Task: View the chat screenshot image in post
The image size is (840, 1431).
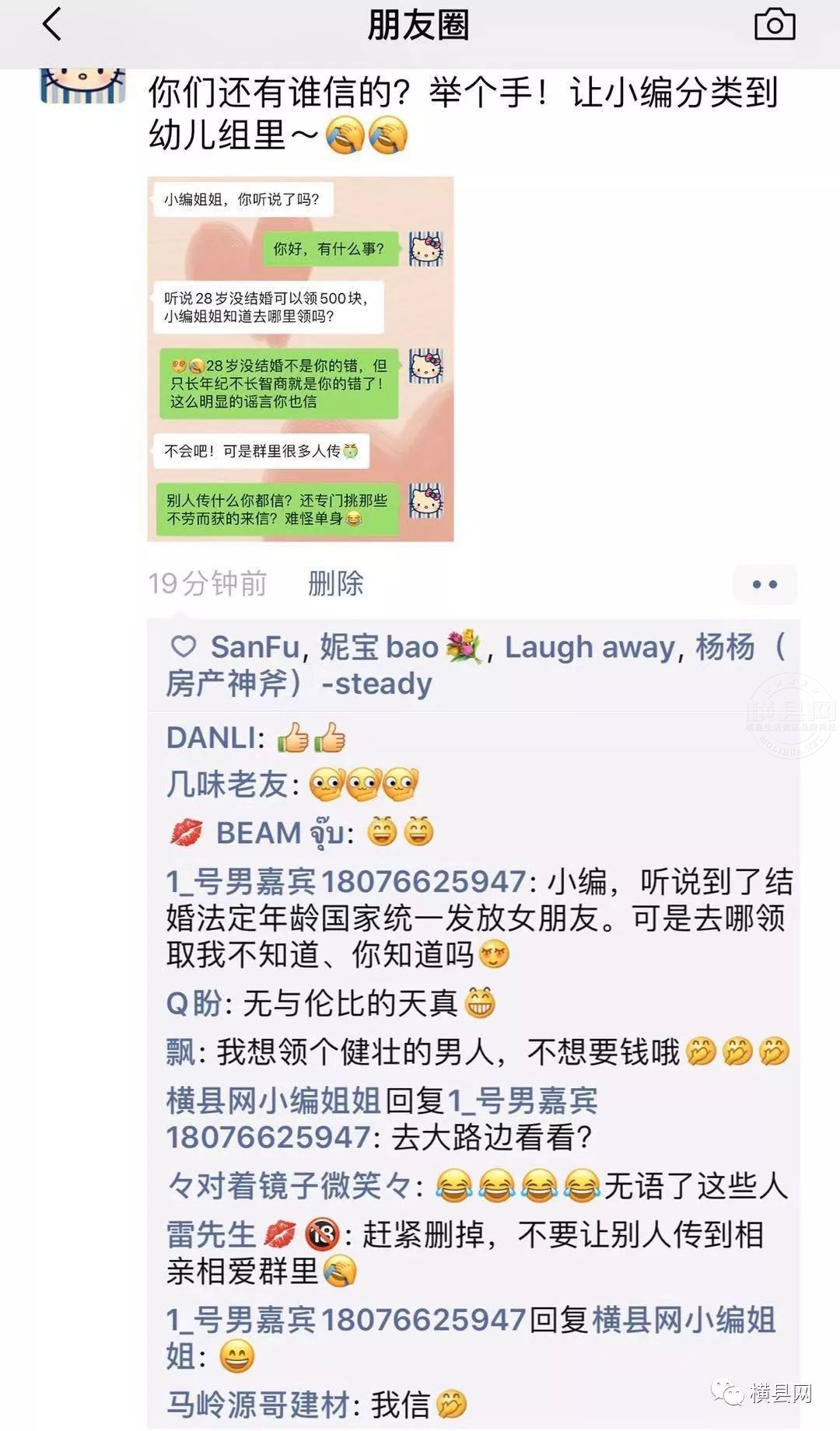Action: (300, 359)
